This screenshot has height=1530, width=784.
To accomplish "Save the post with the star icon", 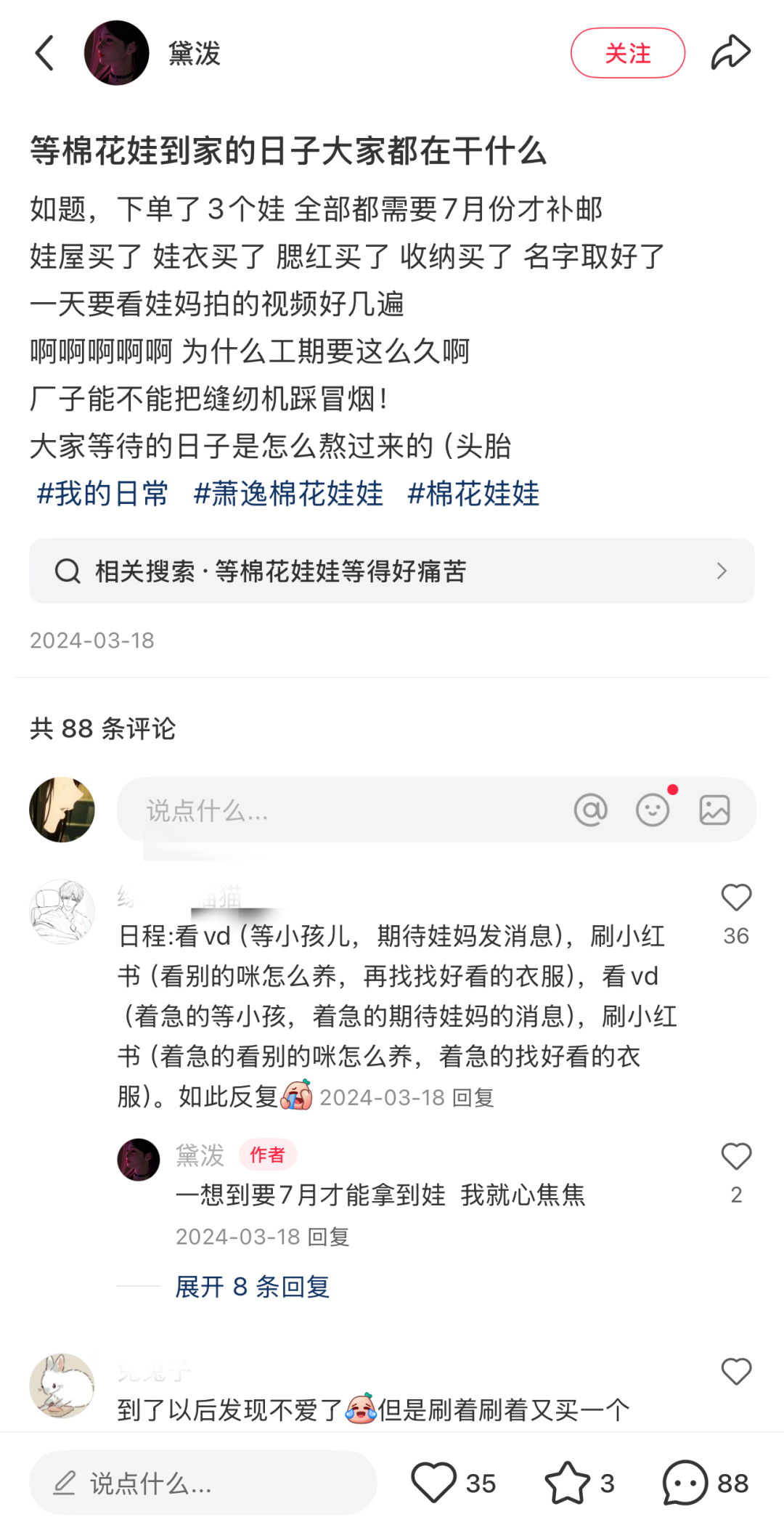I will [x=567, y=1482].
